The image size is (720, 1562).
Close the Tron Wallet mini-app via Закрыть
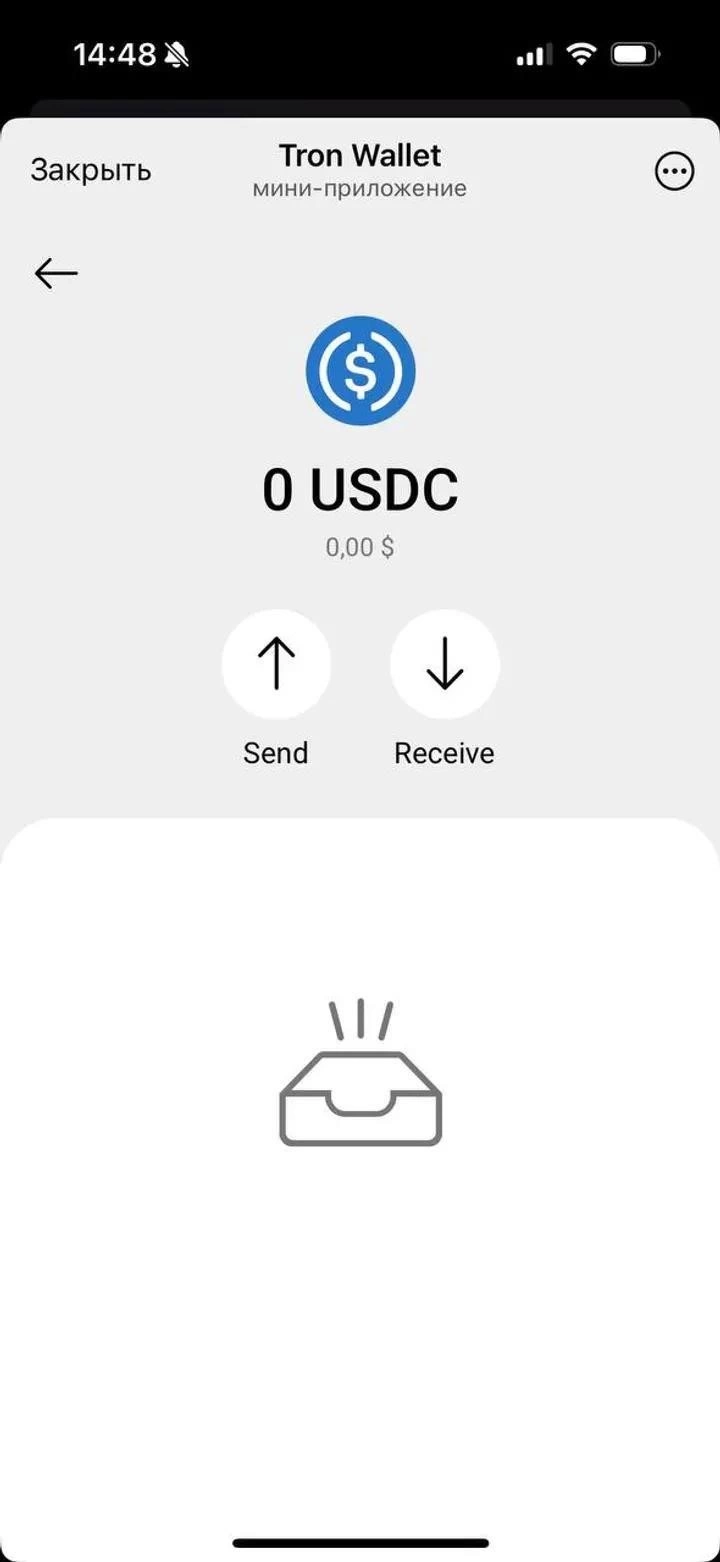[x=91, y=170]
